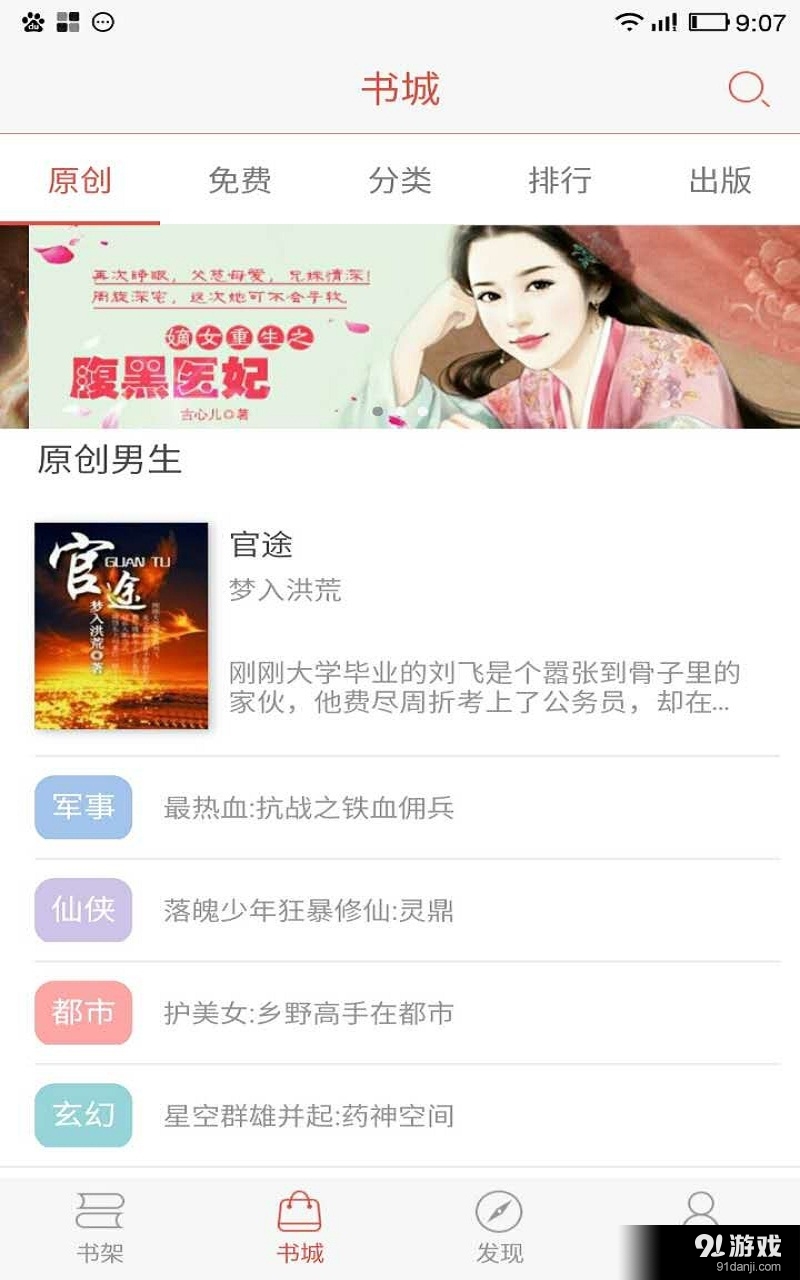This screenshot has height=1280, width=800.
Task: Open the 官途 book cover thumbnail
Action: tap(120, 625)
